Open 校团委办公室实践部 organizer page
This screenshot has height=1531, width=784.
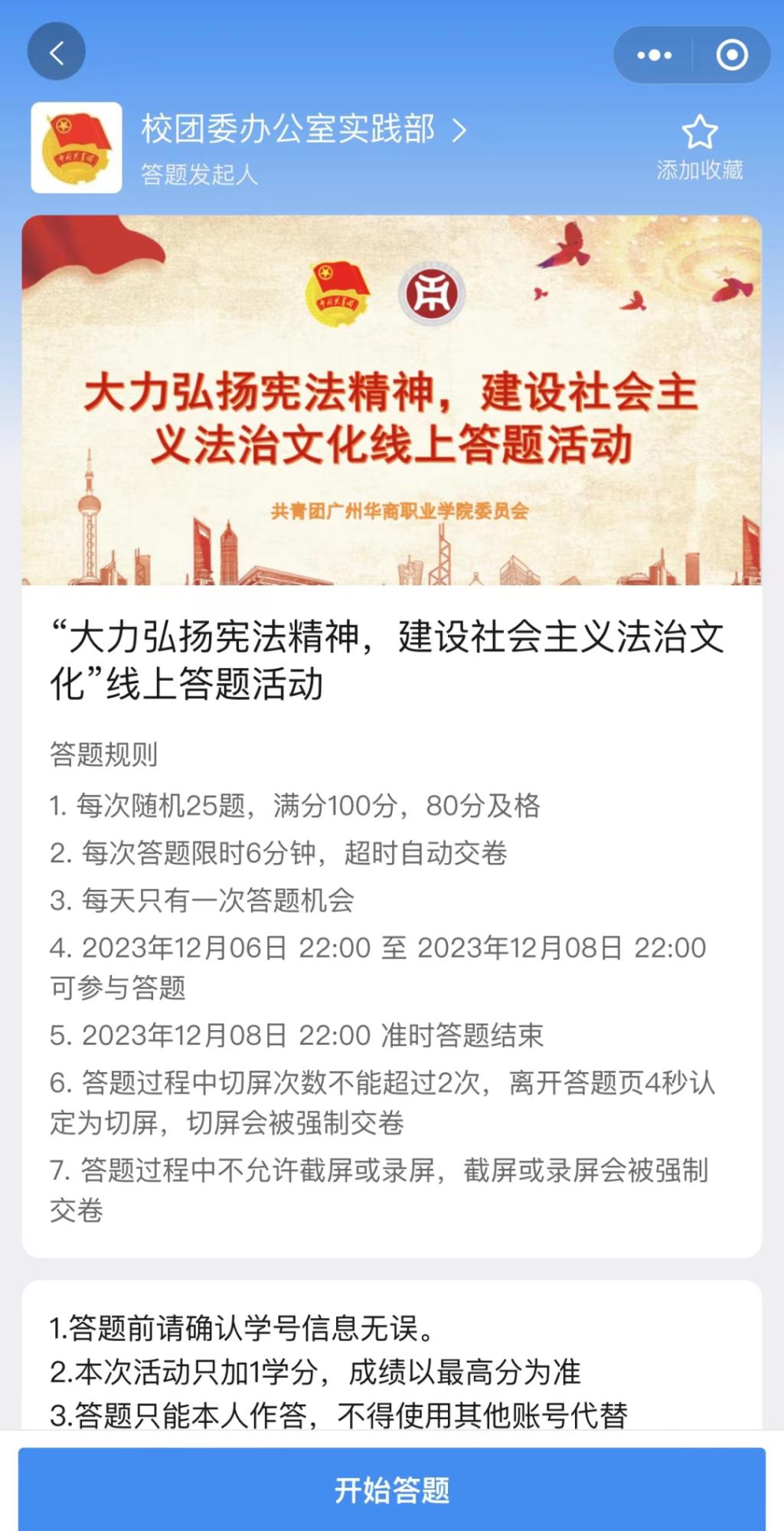(303, 130)
